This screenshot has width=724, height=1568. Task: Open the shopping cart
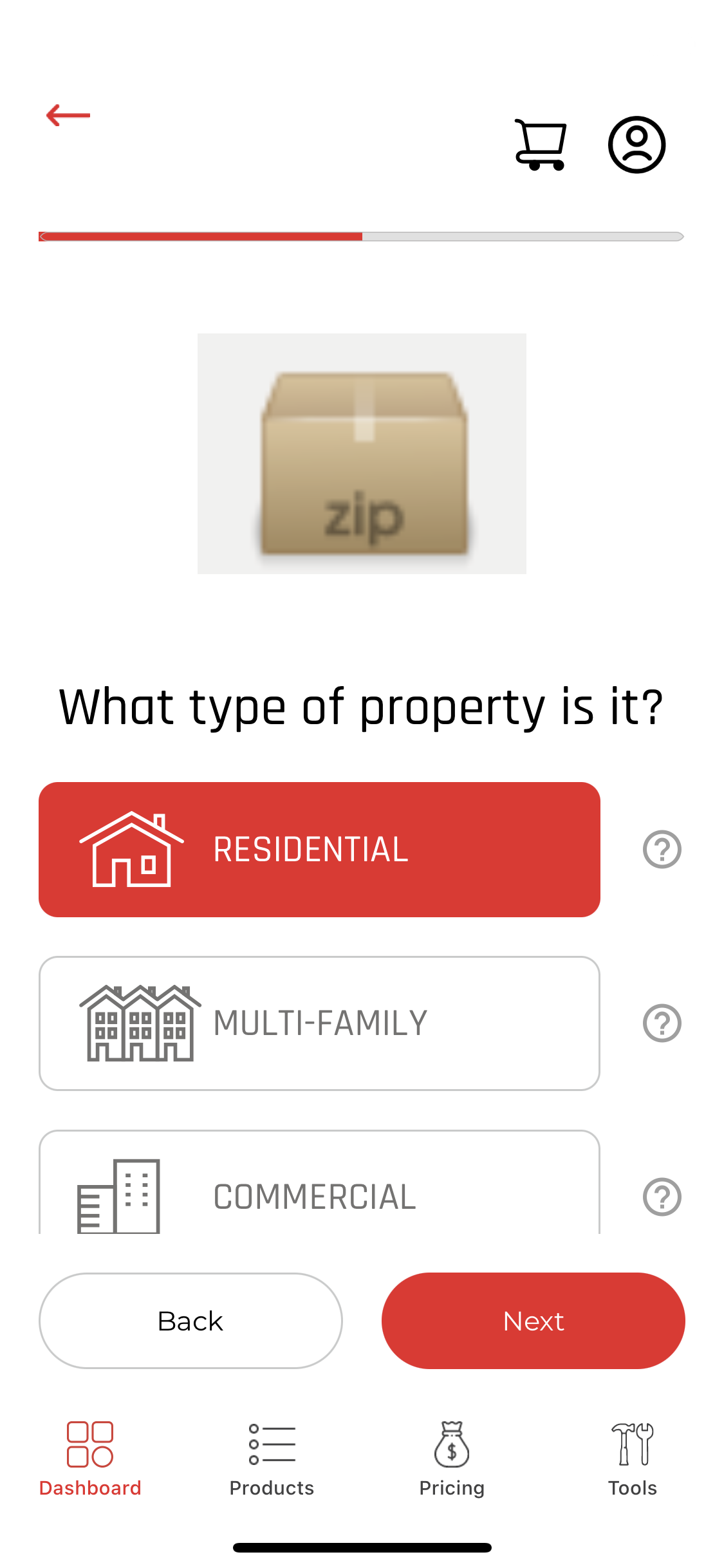point(540,145)
